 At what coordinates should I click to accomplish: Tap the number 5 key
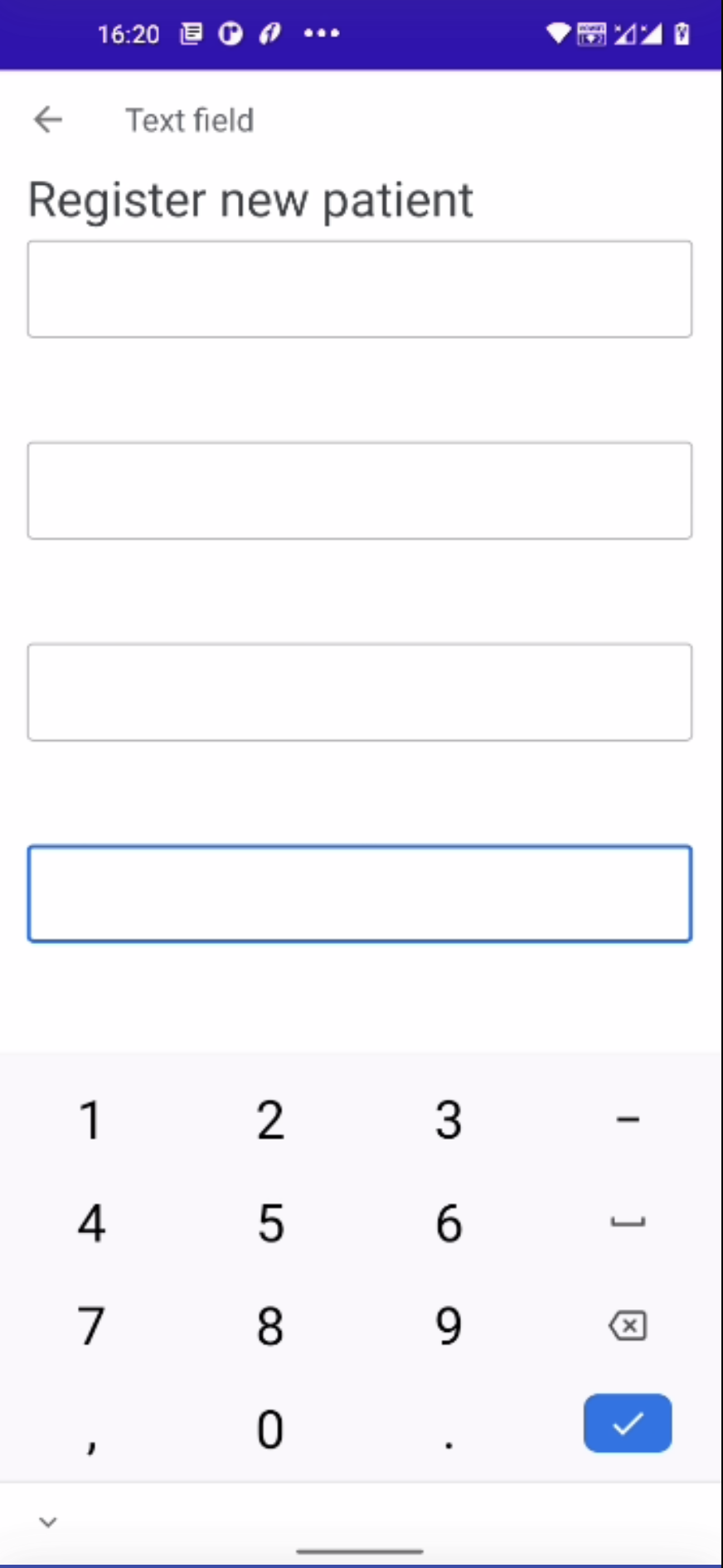[x=269, y=1222]
